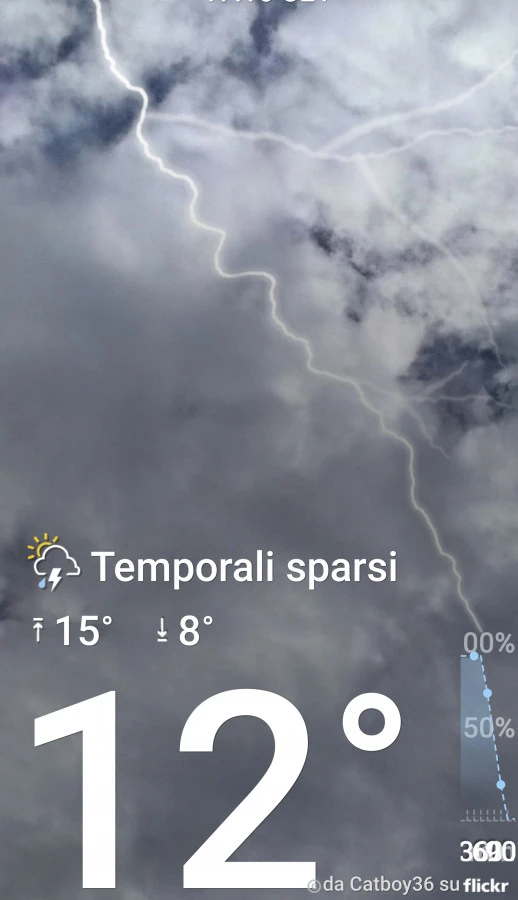Open the Catboy36 flickr photo credit

pos(409,885)
